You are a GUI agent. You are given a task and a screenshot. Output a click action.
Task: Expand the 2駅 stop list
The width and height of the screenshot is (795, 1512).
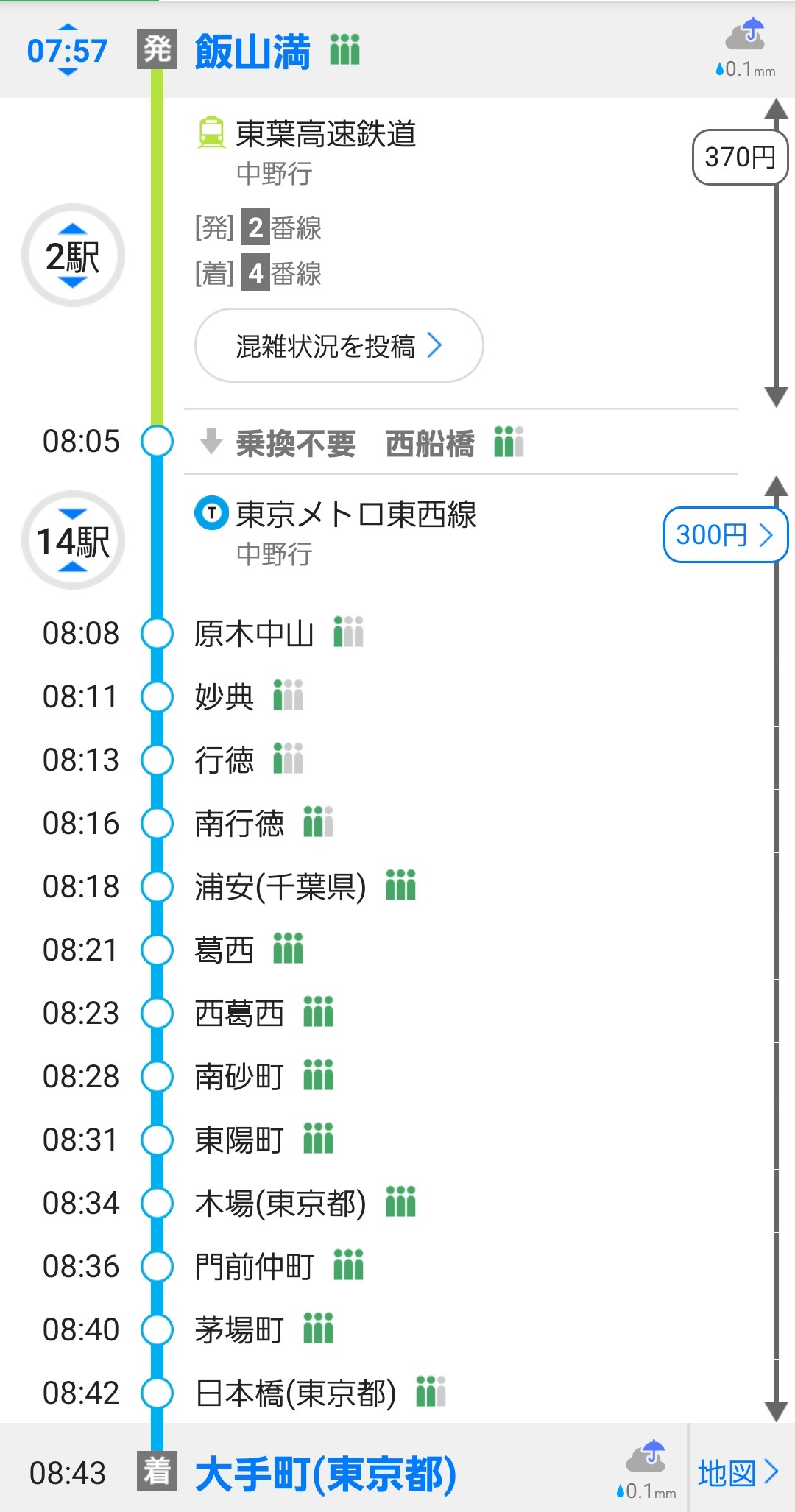73,255
